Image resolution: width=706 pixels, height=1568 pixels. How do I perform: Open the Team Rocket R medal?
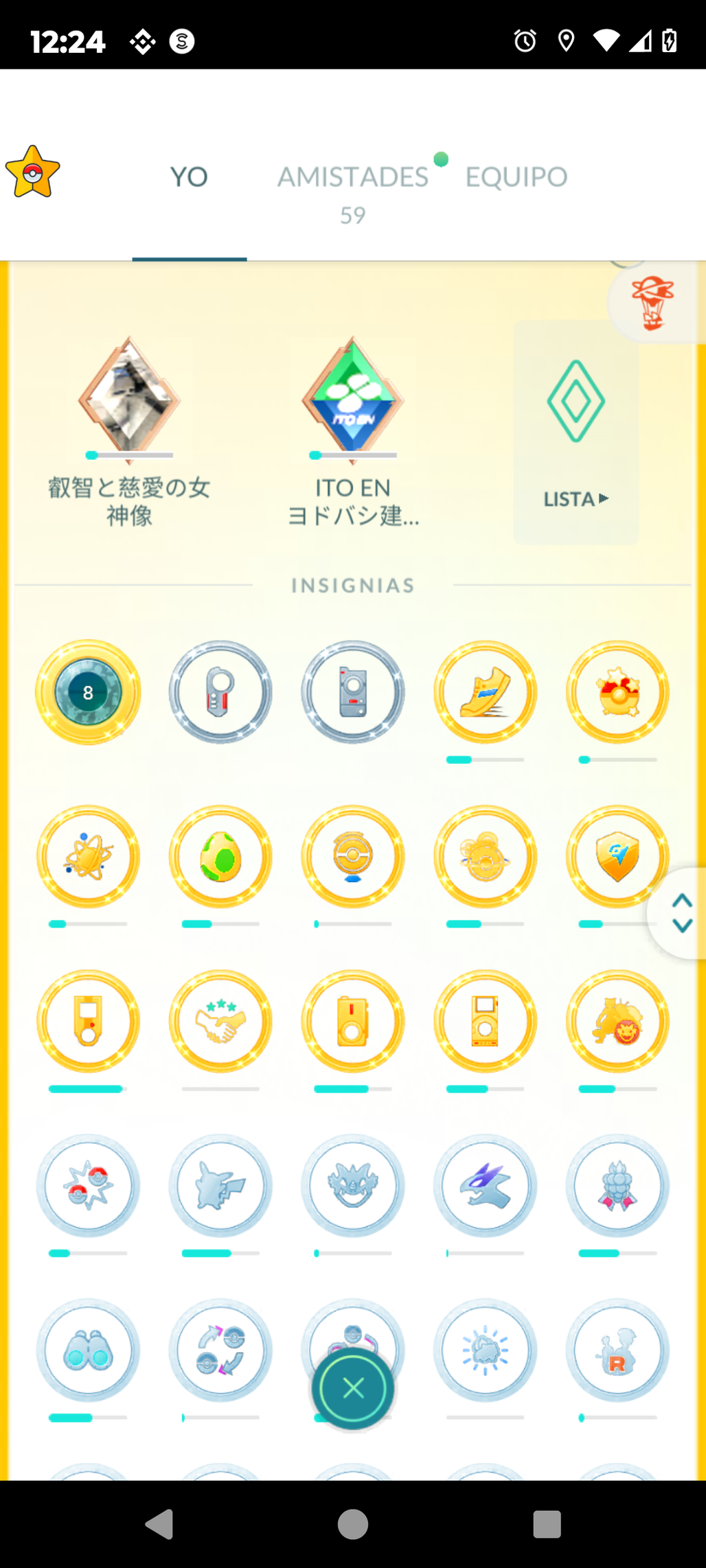tap(617, 1350)
